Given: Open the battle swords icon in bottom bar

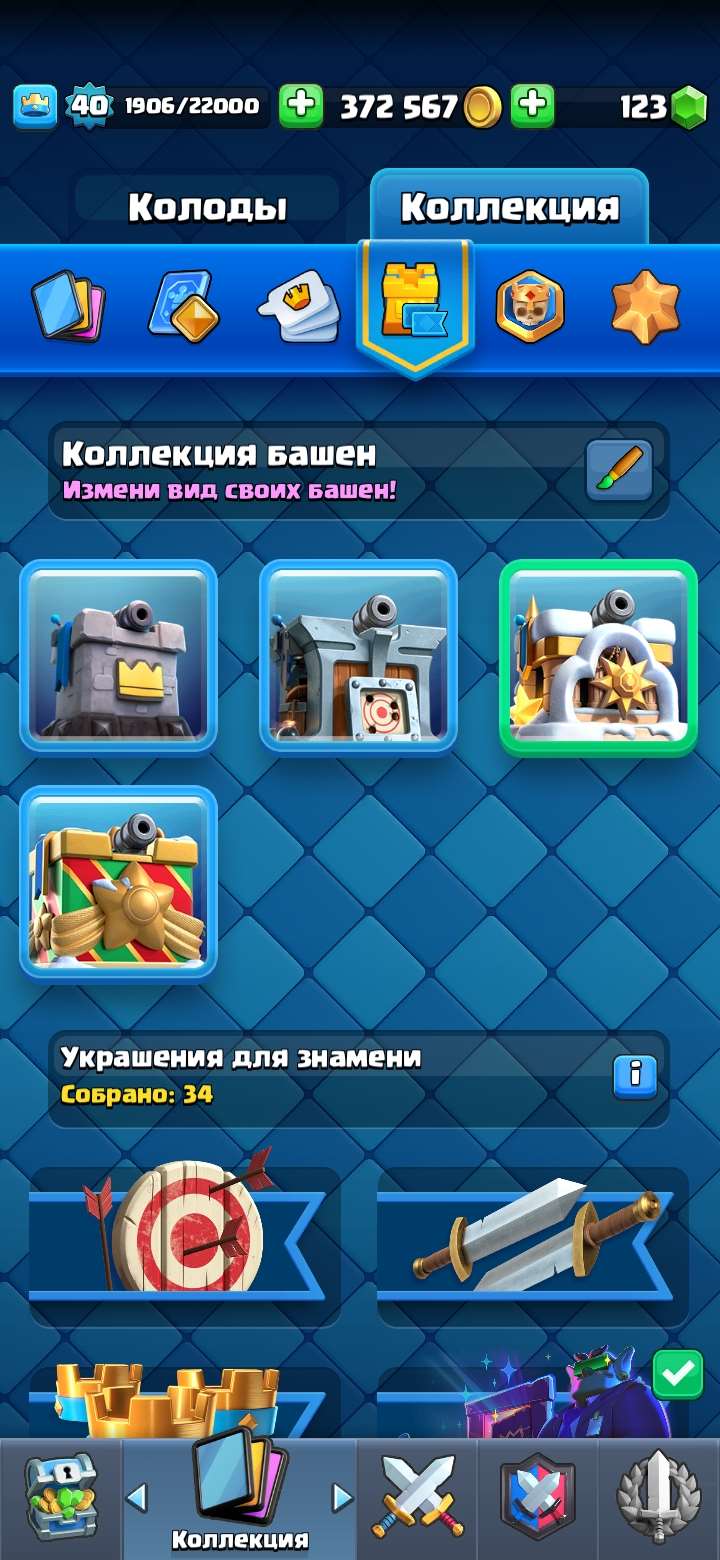Looking at the screenshot, I should 420,1490.
